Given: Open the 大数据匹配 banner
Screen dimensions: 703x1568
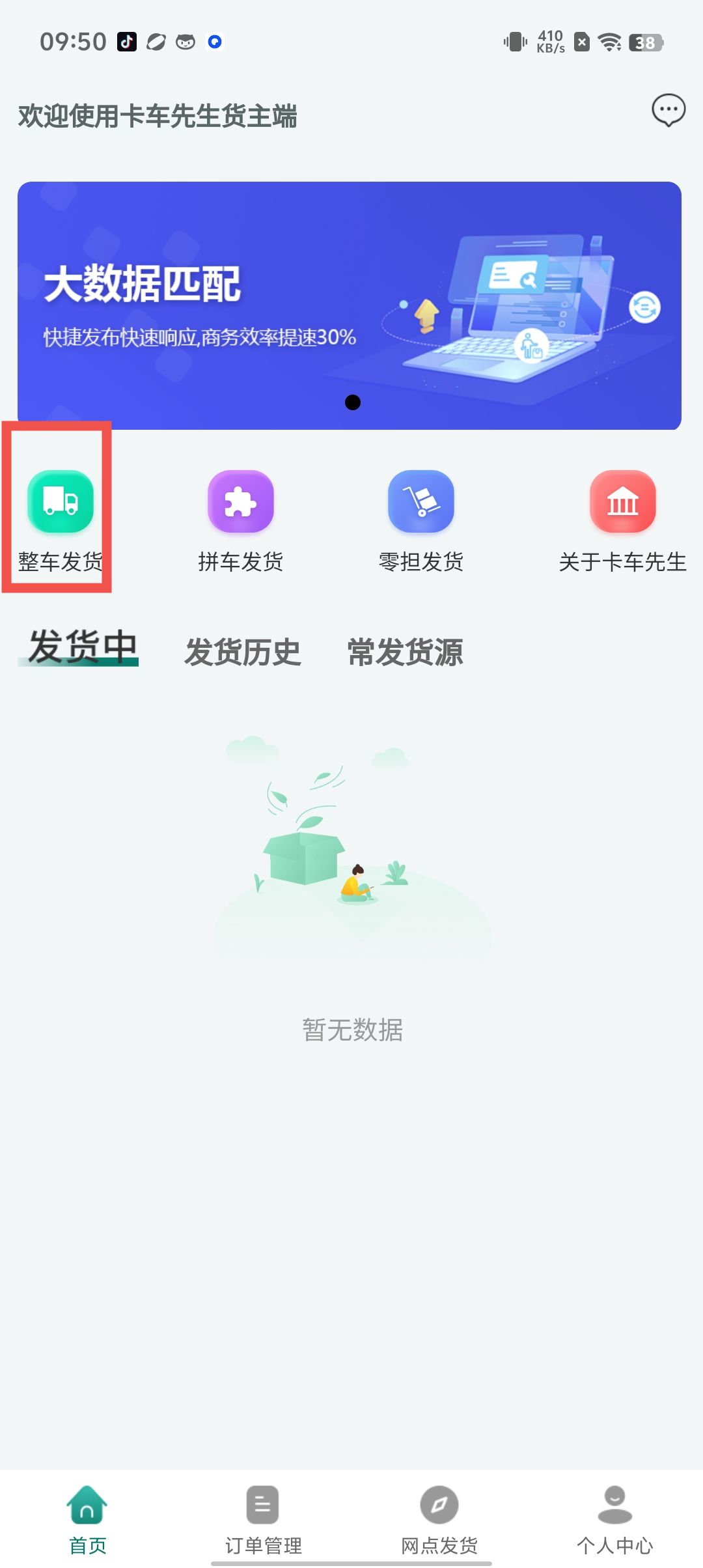Looking at the screenshot, I should pos(350,305).
